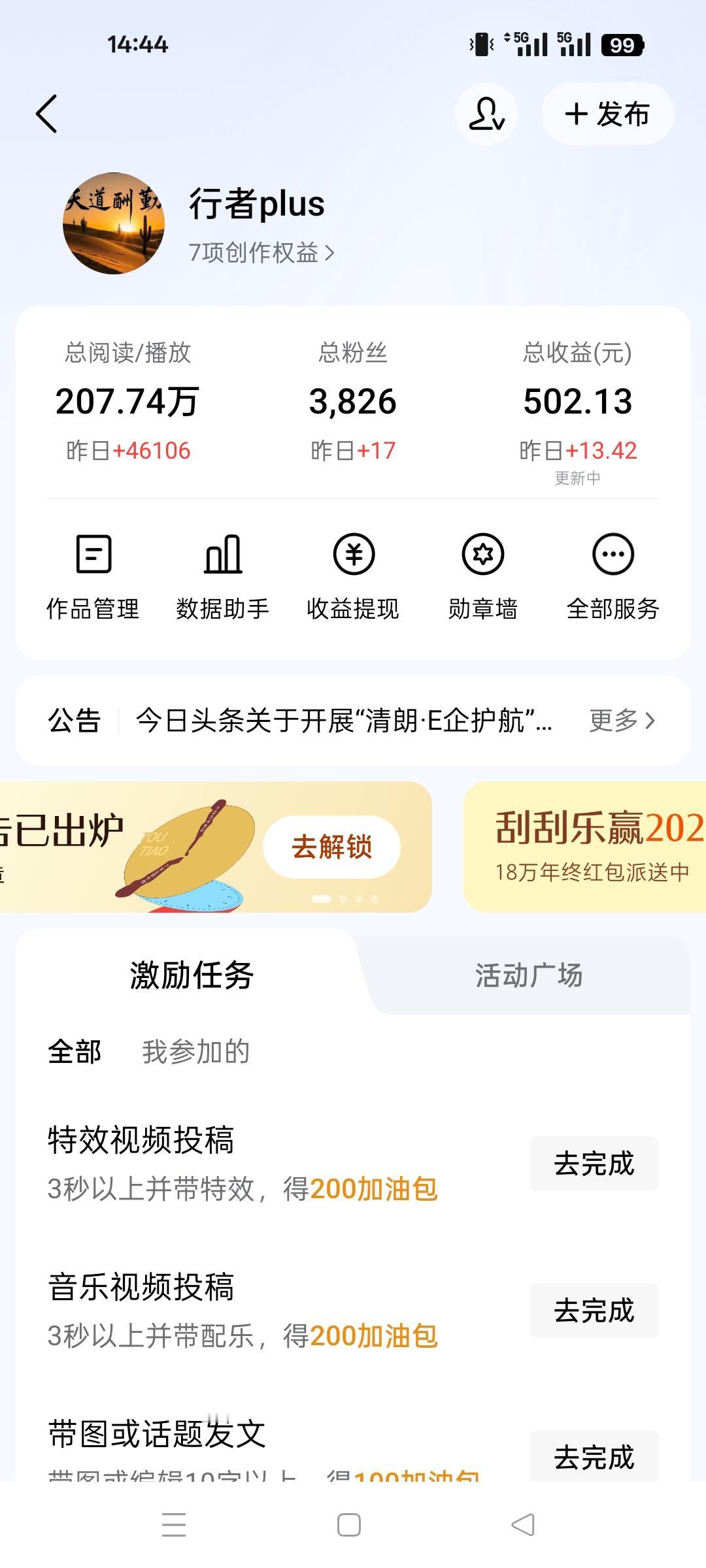Switch to 活动广场 activity tab
The width and height of the screenshot is (706, 1568).
pos(531,976)
